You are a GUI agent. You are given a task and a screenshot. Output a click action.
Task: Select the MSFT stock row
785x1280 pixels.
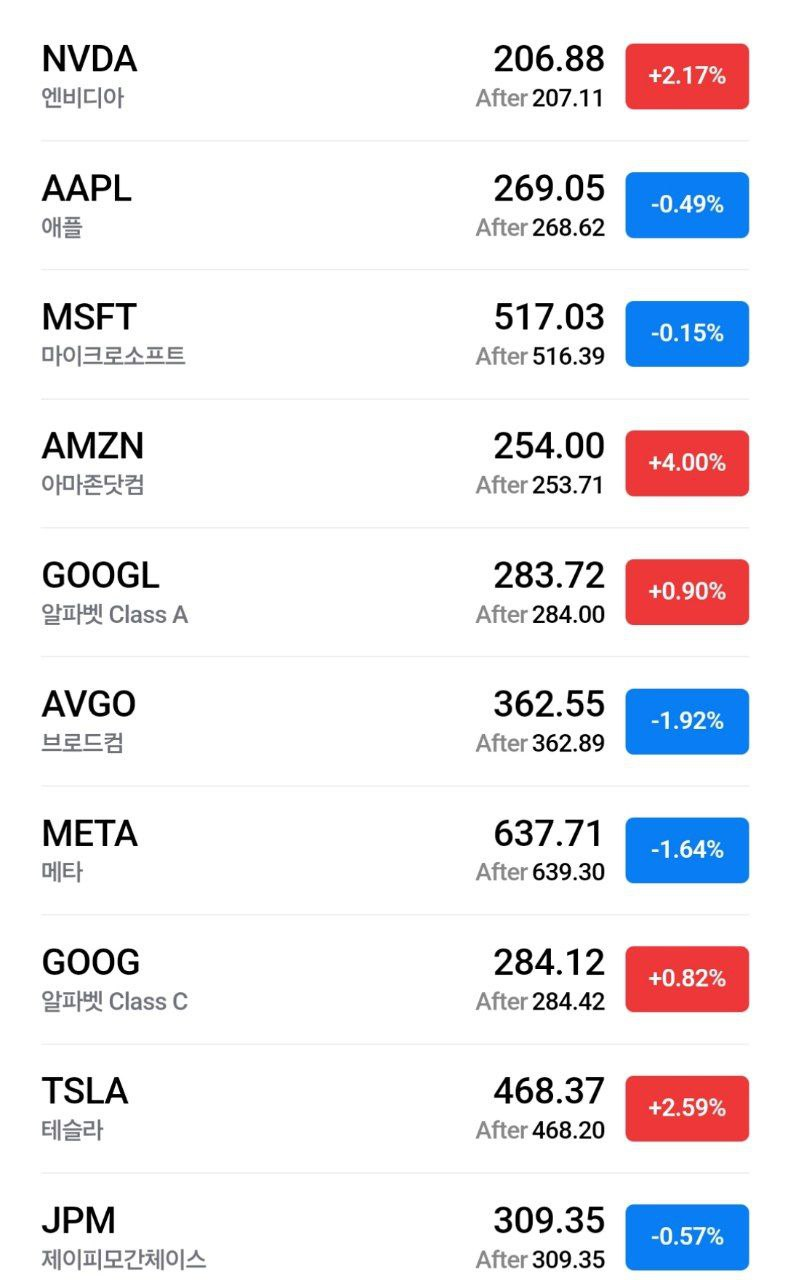(300, 334)
